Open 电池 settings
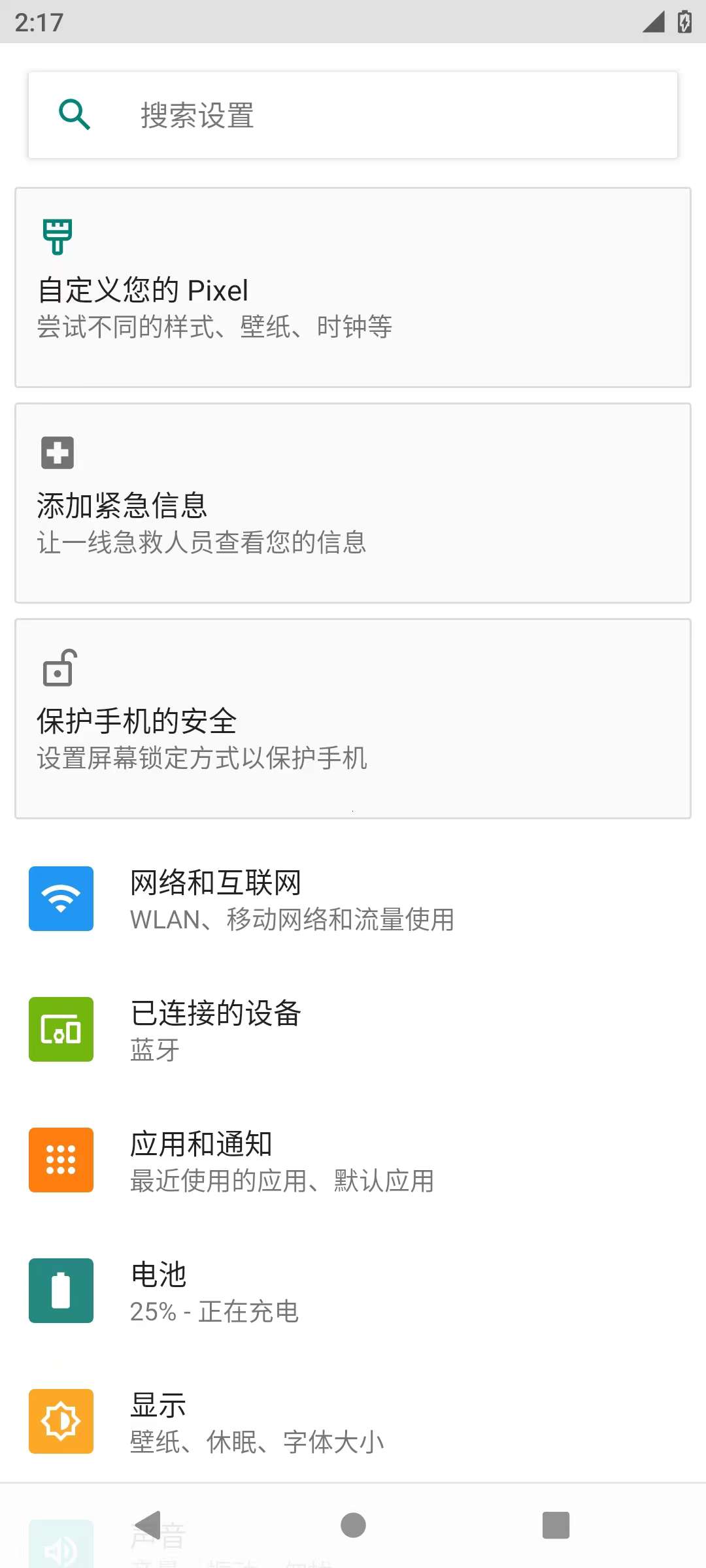Image resolution: width=706 pixels, height=1568 pixels. pyautogui.click(x=353, y=1291)
